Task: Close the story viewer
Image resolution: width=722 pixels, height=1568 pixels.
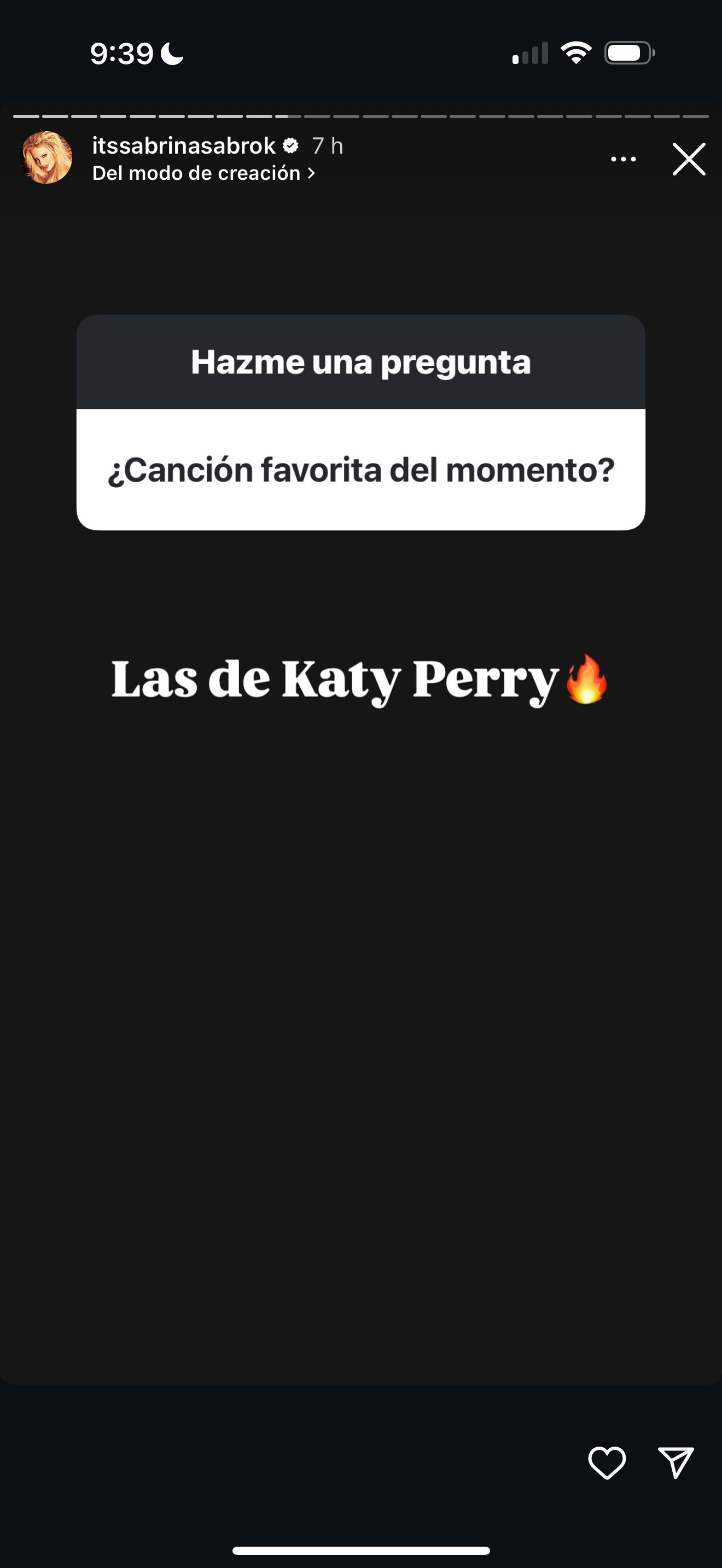Action: pyautogui.click(x=689, y=160)
